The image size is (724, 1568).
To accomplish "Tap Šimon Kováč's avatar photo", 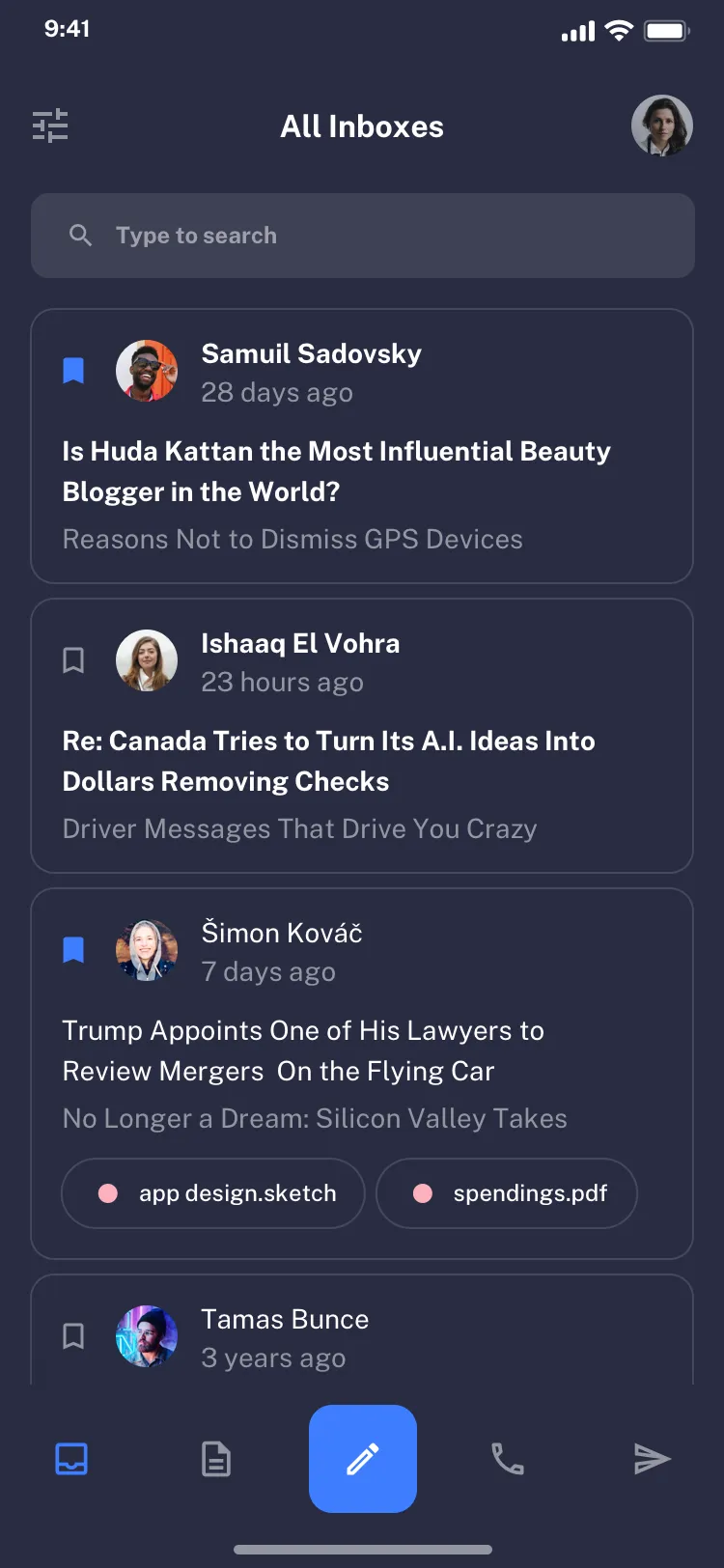I will tap(147, 949).
